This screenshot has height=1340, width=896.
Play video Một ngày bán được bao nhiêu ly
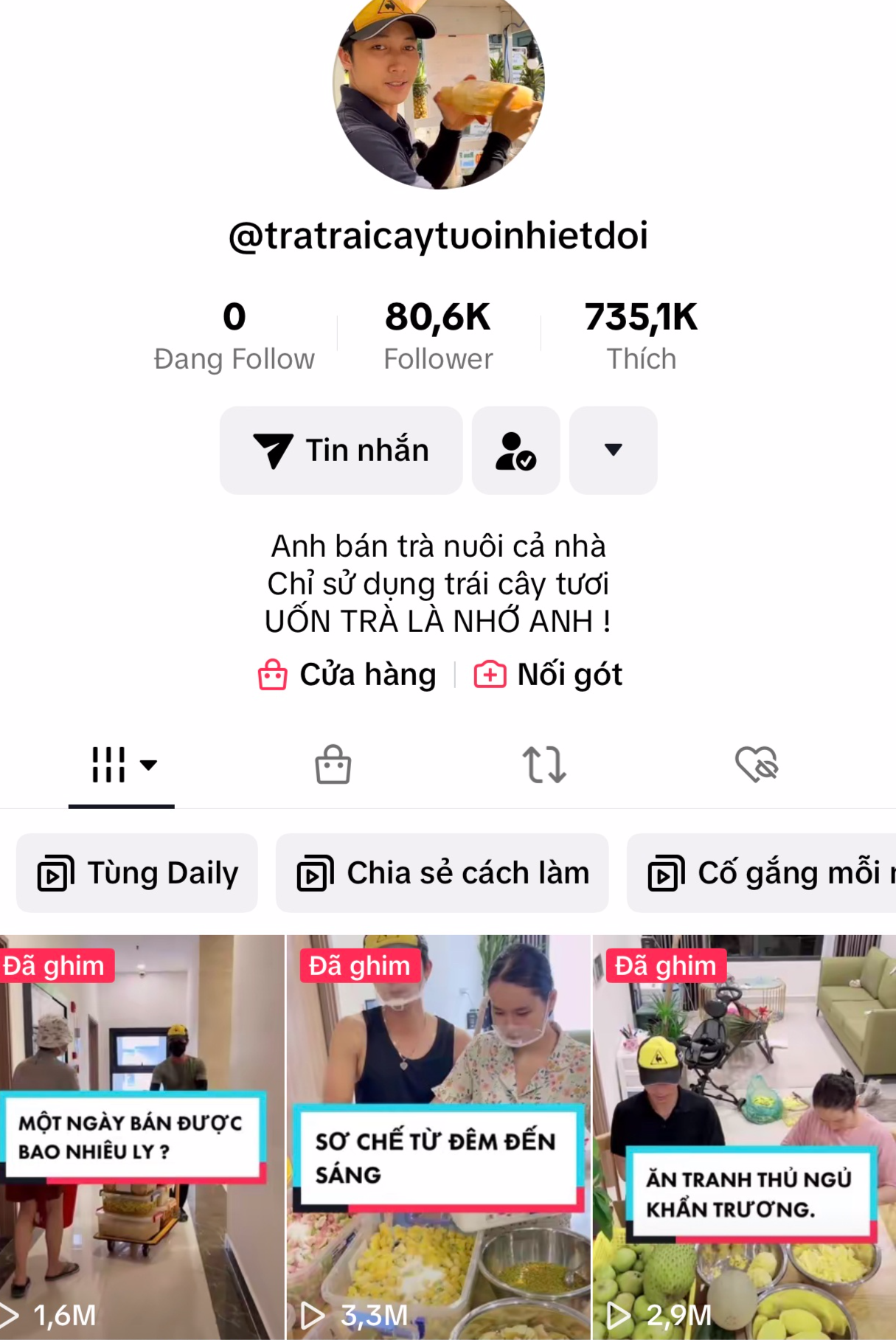[140, 1136]
